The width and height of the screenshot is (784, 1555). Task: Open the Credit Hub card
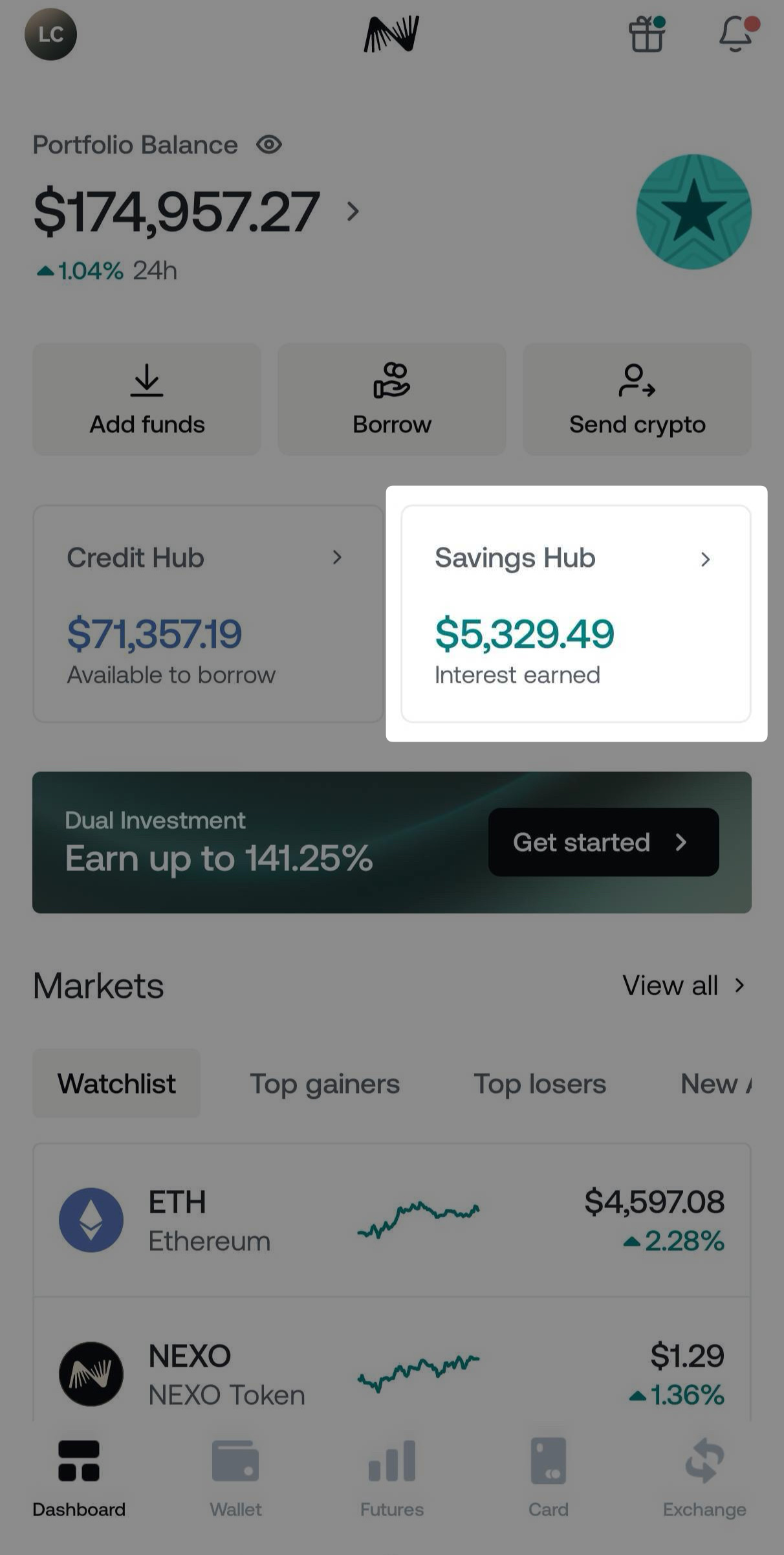coord(208,613)
